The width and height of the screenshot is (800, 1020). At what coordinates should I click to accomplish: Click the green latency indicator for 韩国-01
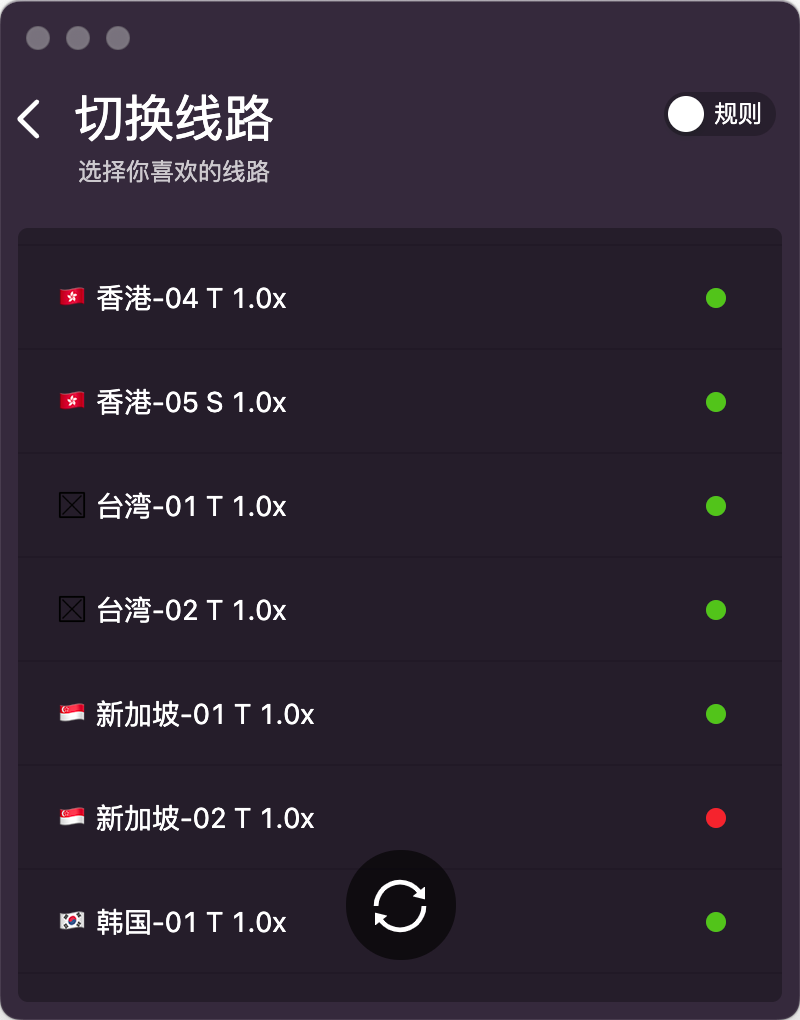(x=716, y=922)
